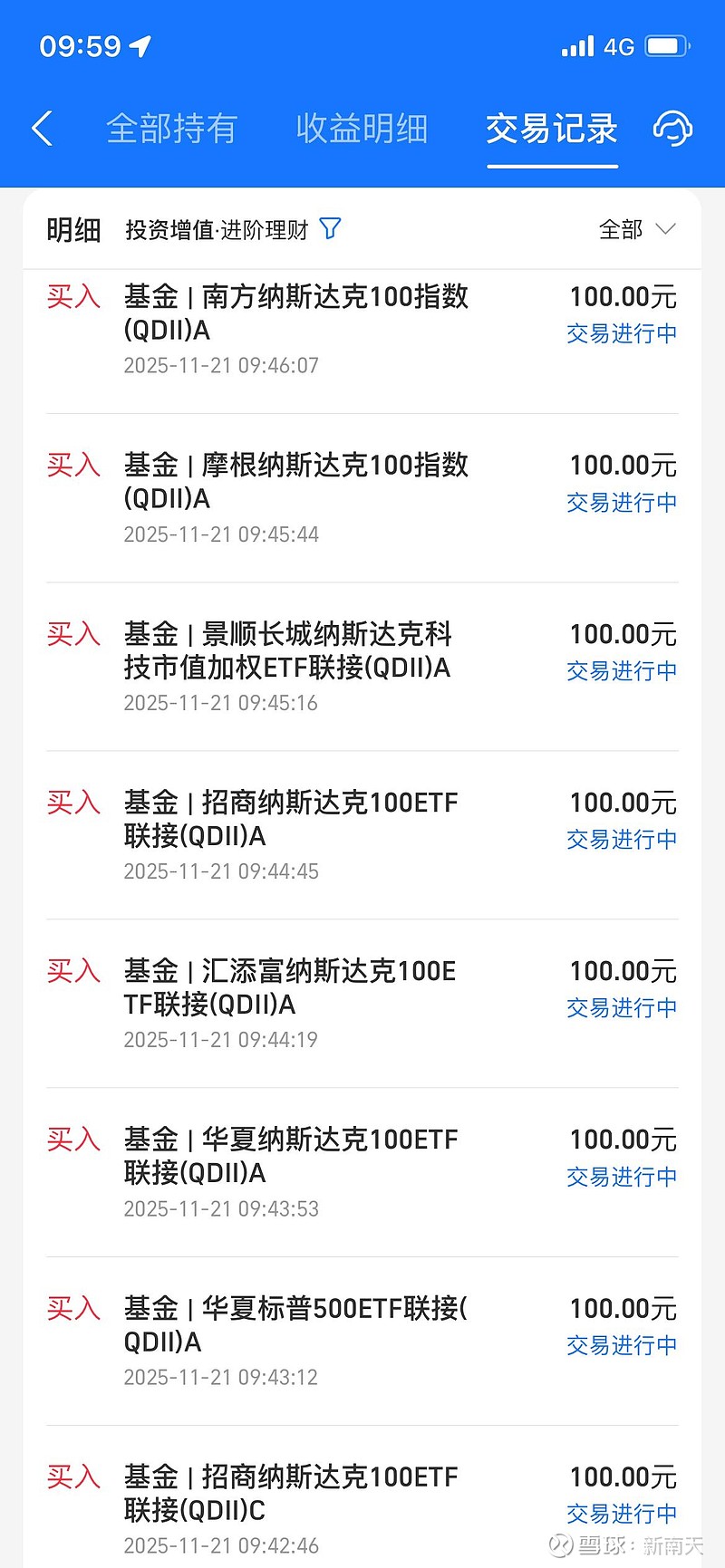Open 交易进行中 for 南方纳斯达克100指数
The width and height of the screenshot is (725, 1568).
tap(621, 334)
